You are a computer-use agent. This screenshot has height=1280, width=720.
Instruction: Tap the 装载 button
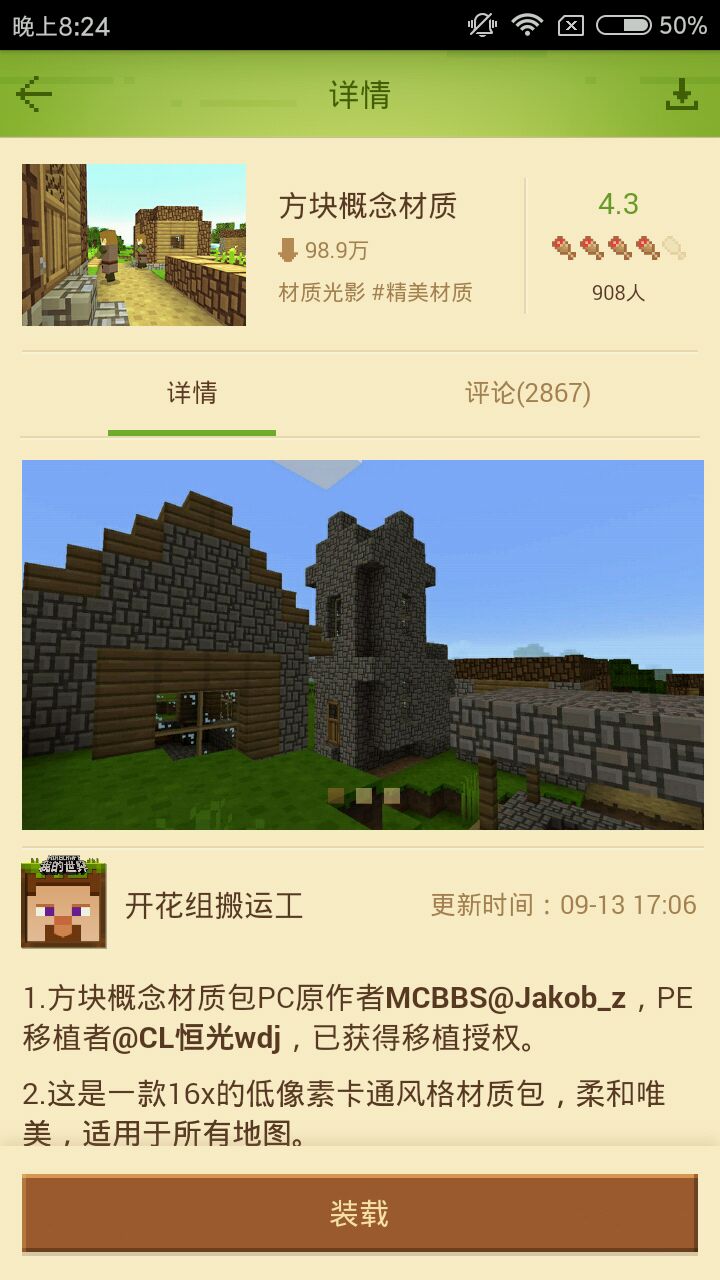click(x=359, y=1213)
